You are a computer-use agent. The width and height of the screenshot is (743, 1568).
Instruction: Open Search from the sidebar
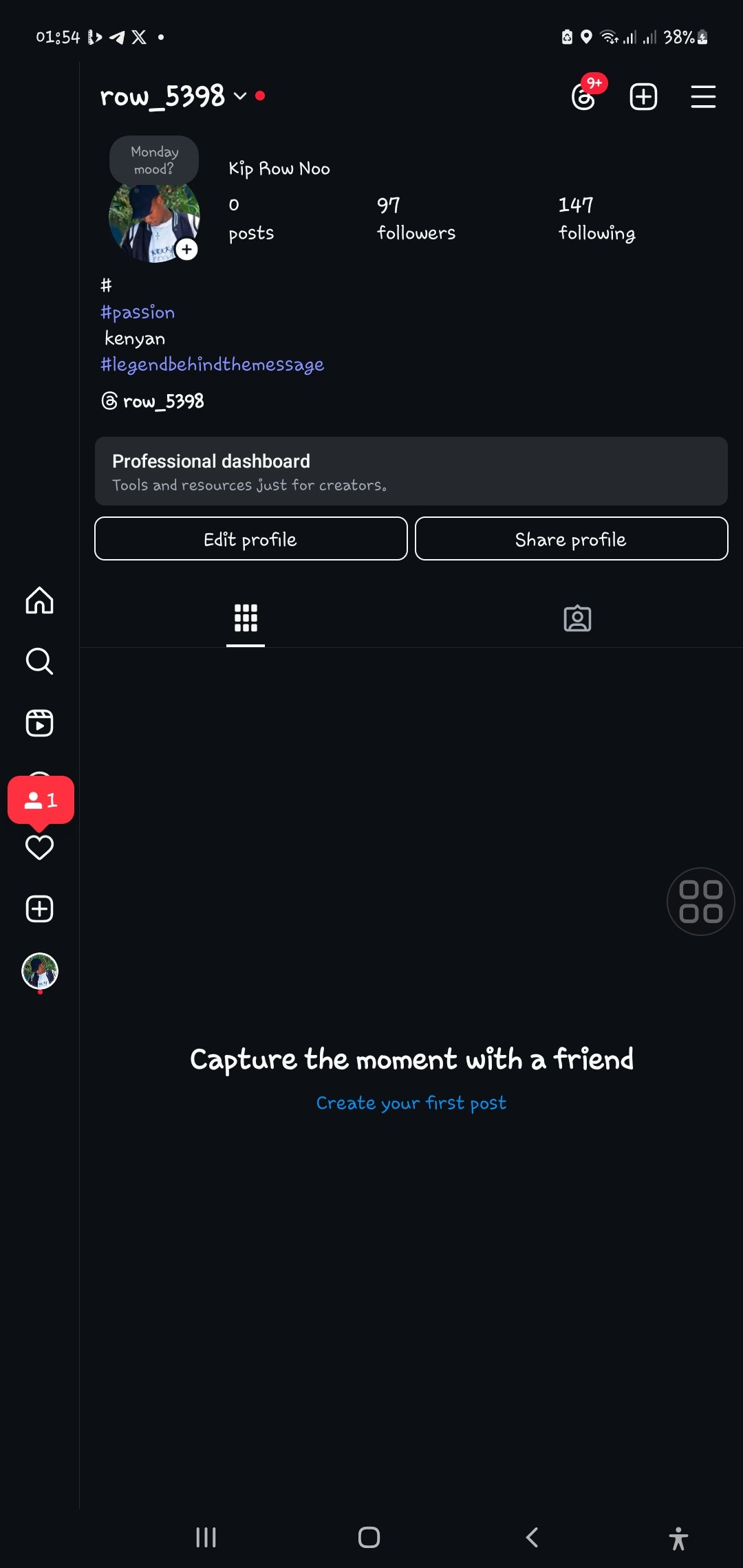coord(39,661)
